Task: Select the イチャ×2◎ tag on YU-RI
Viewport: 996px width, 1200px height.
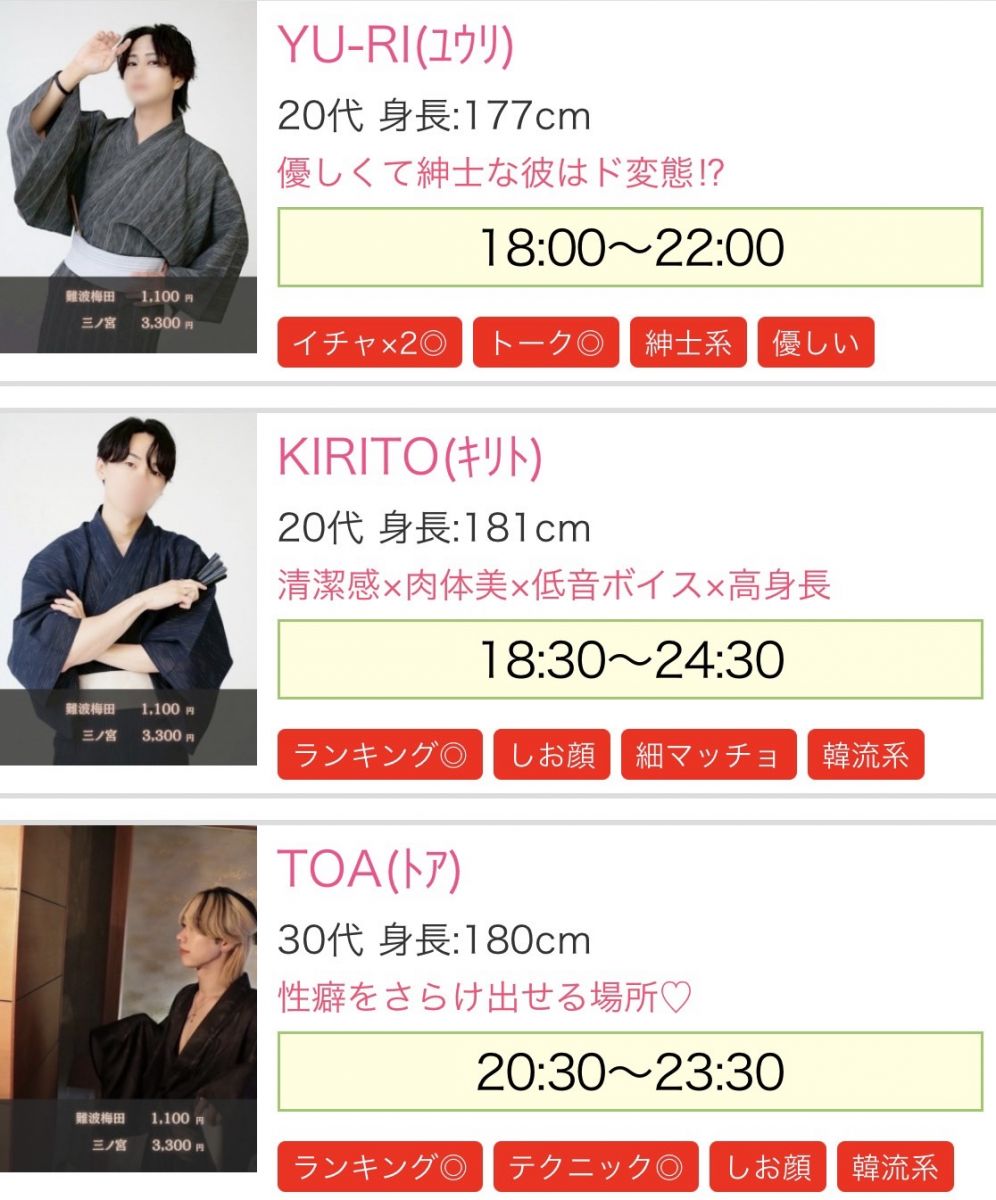Action: coord(369,343)
